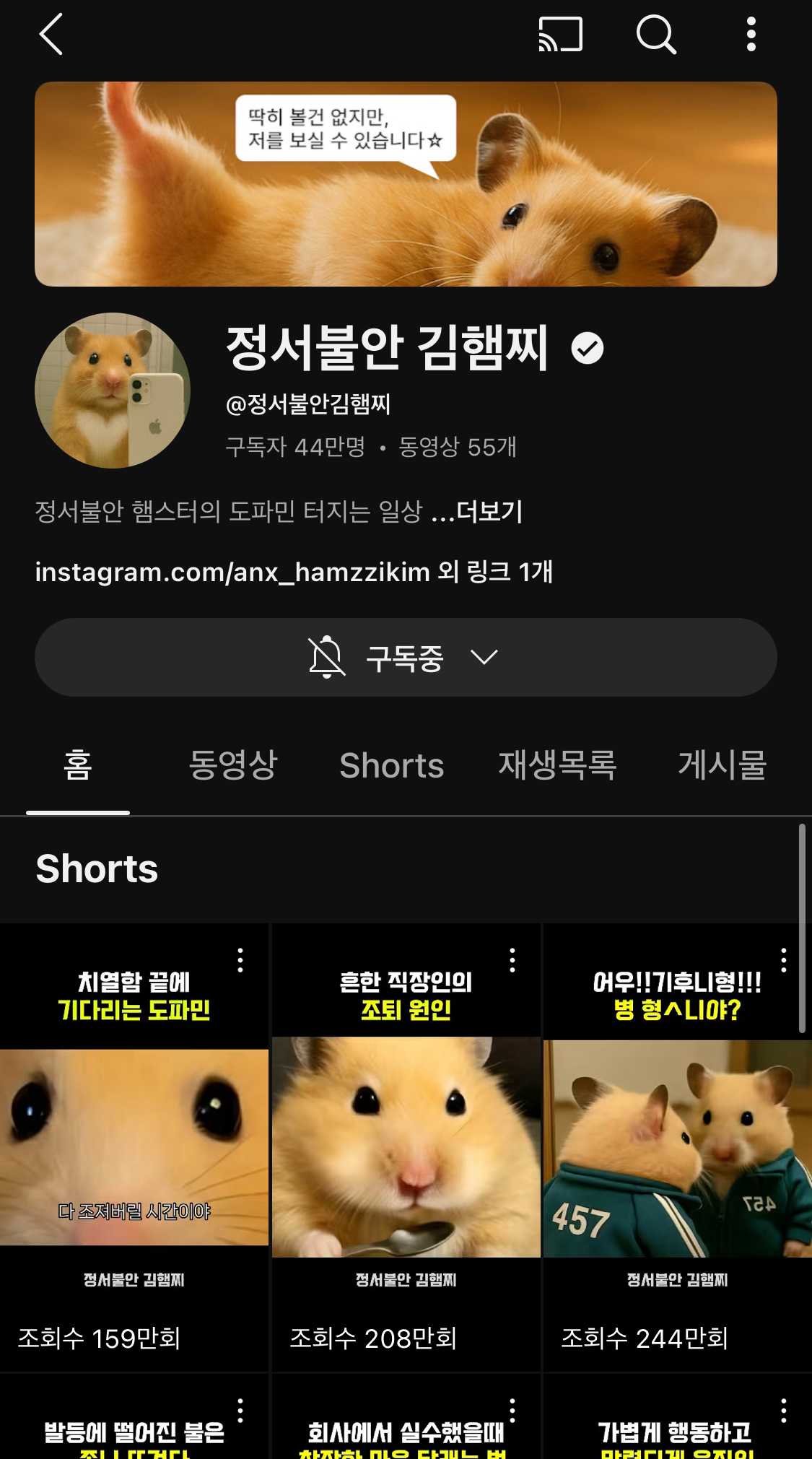
Task: Open the short '회사에서 실수했을때'
Action: [406, 1433]
